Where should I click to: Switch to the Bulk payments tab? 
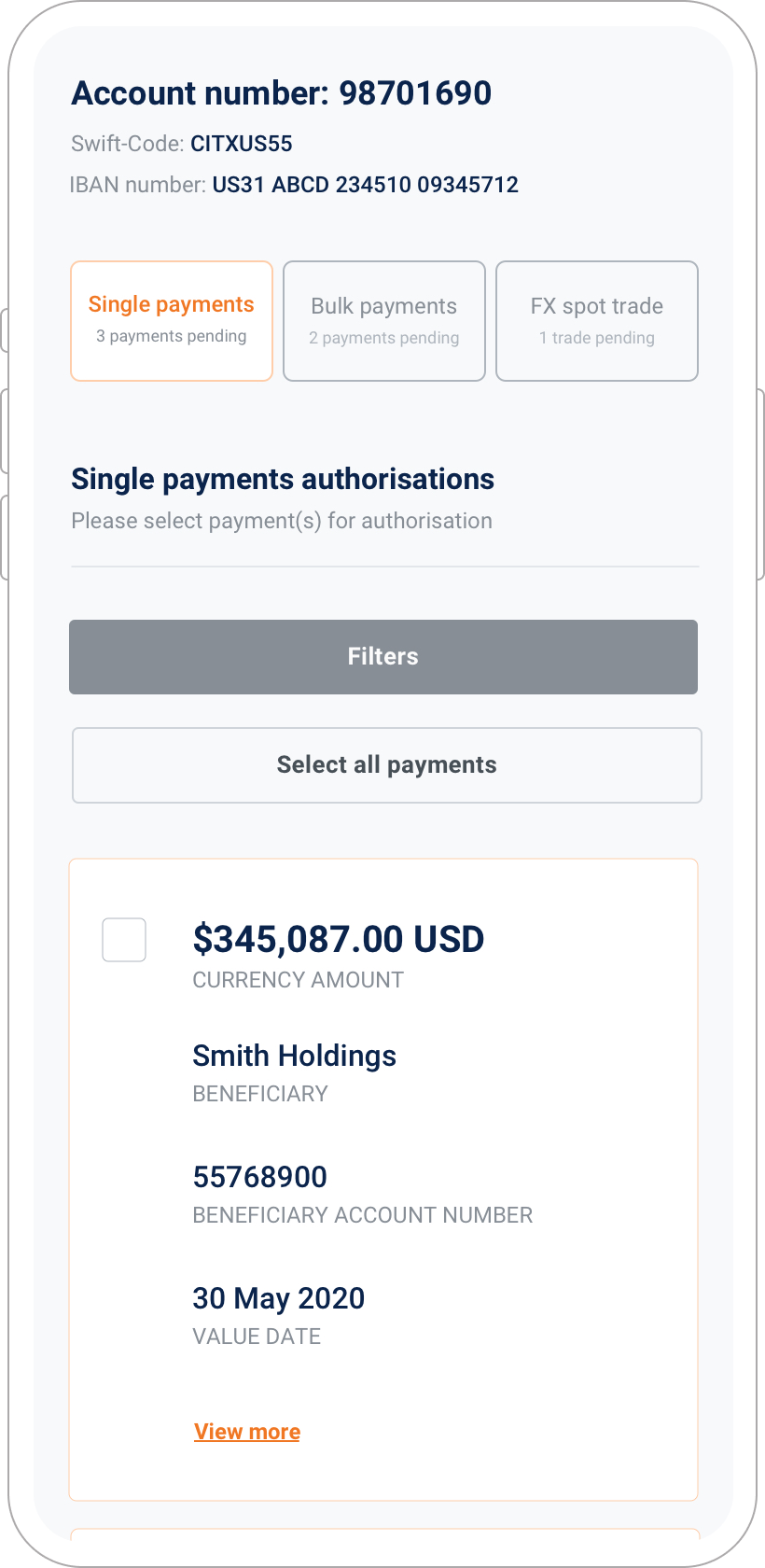click(x=383, y=320)
